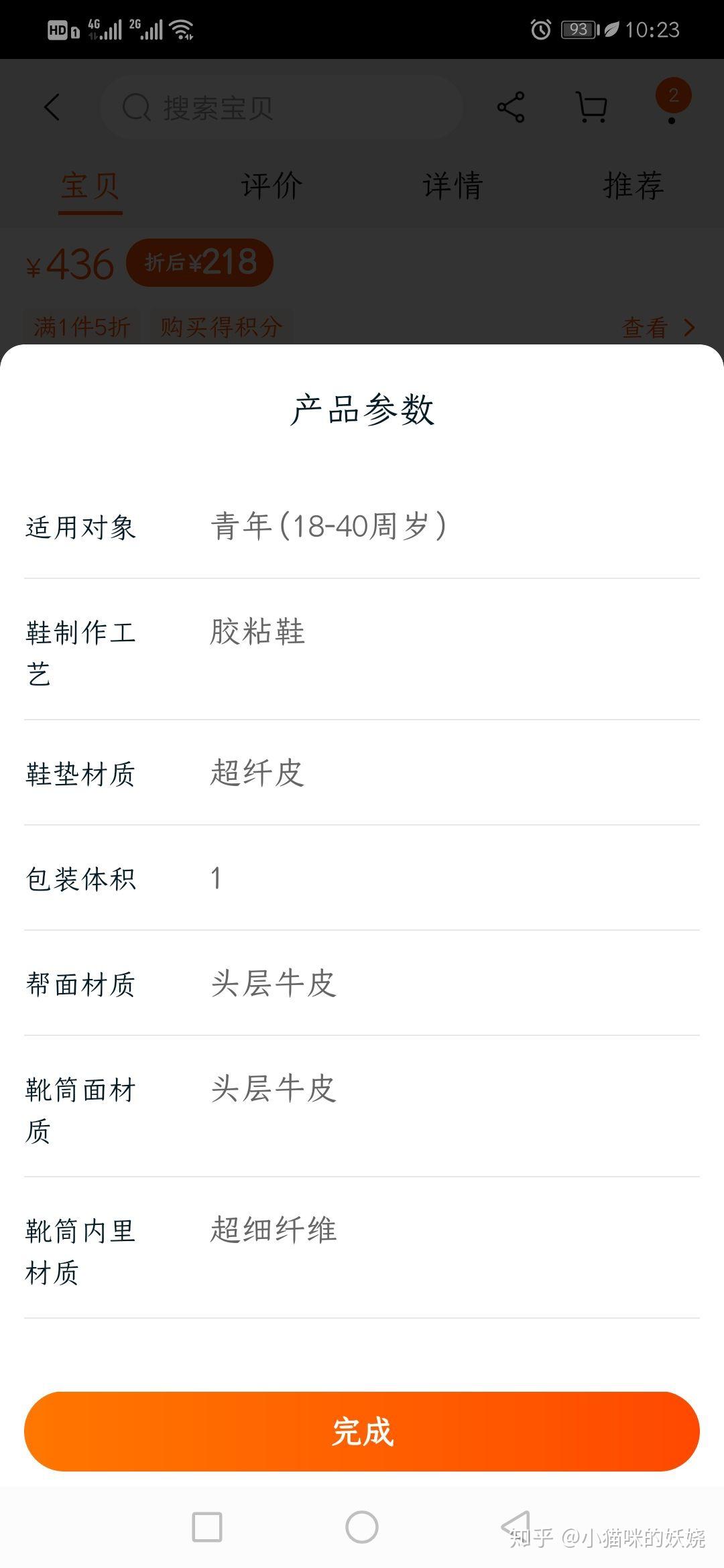The image size is (724, 1568).
Task: Select the 宝贝 tab
Action: click(x=90, y=186)
